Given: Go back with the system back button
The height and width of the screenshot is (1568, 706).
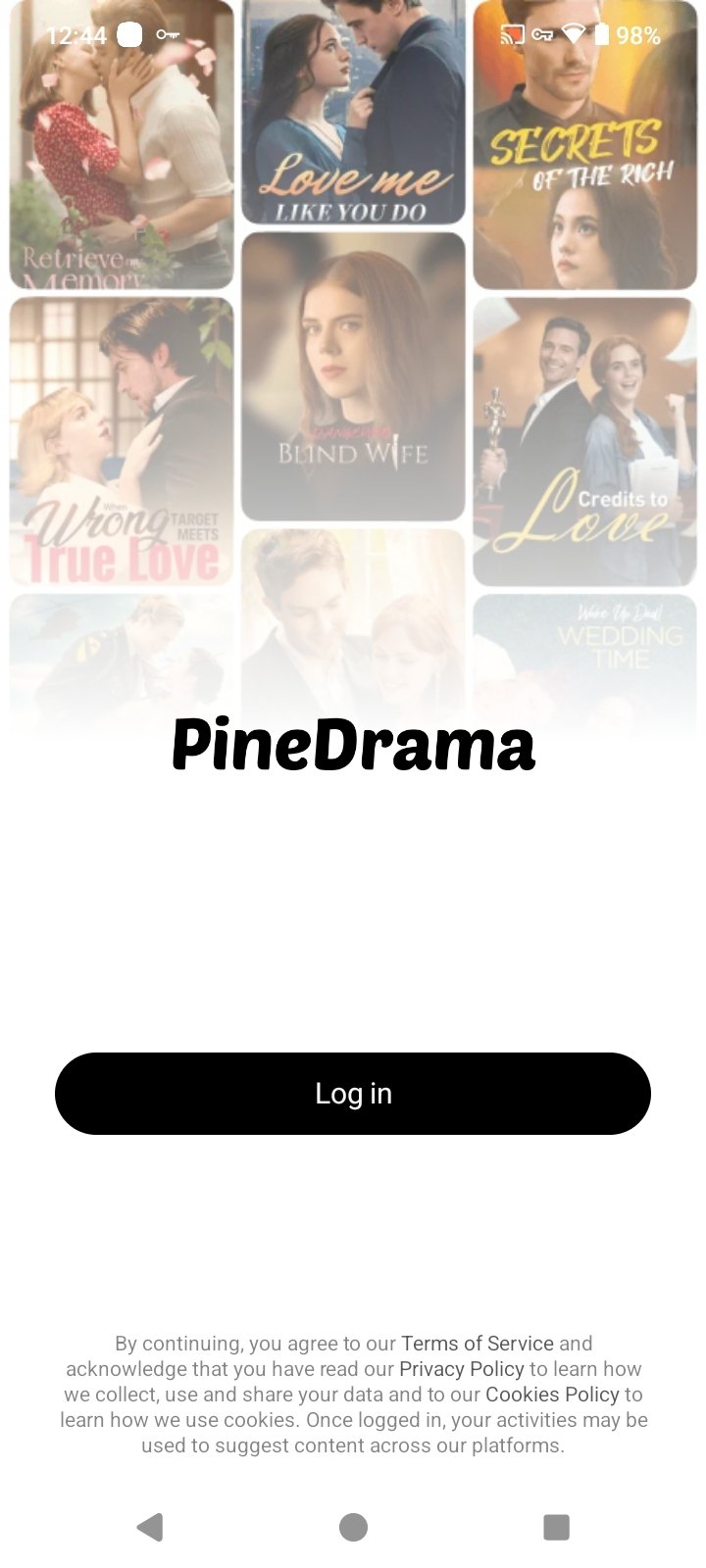Looking at the screenshot, I should (150, 1527).
